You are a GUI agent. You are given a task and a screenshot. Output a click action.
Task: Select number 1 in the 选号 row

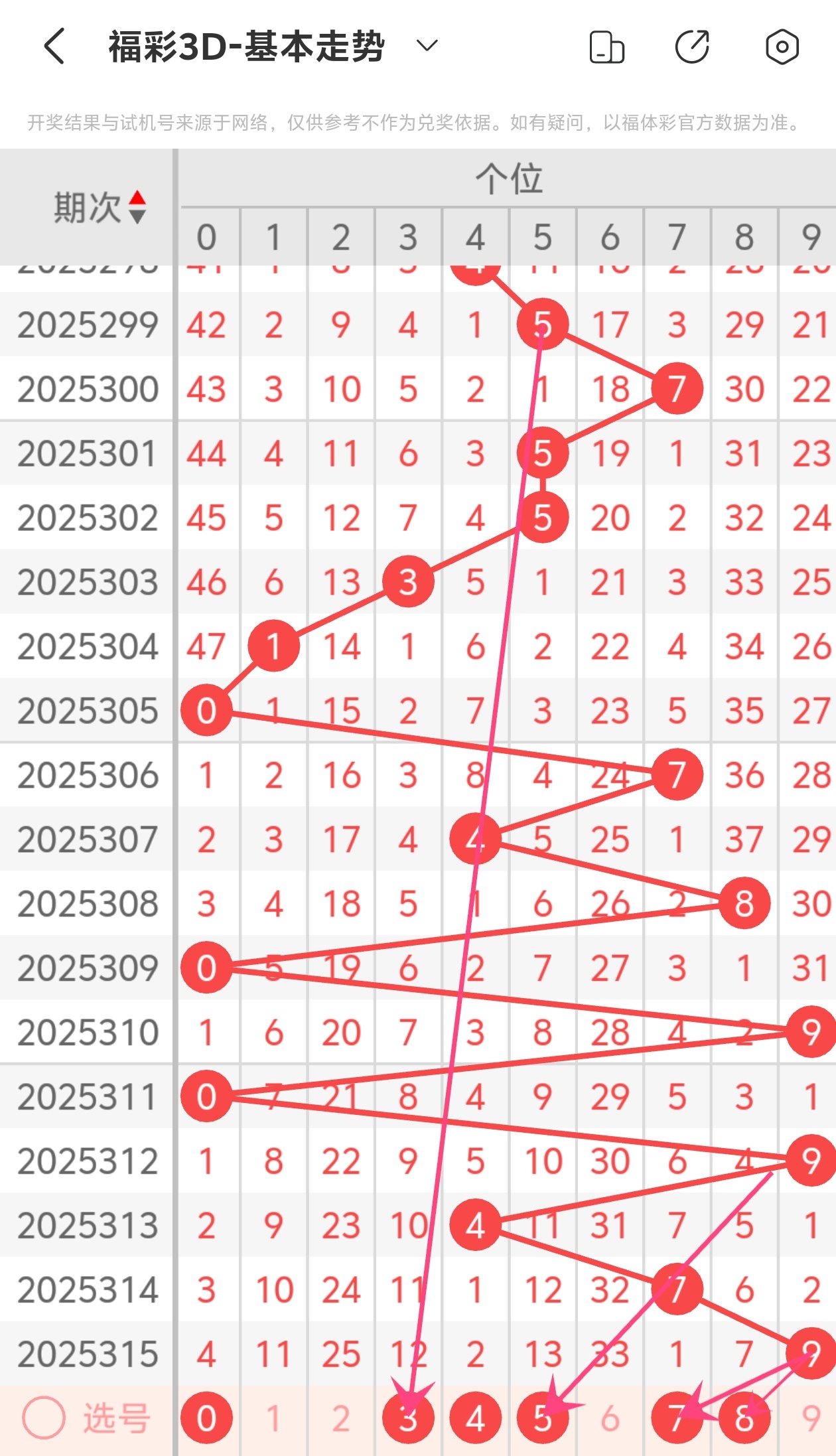click(273, 1419)
